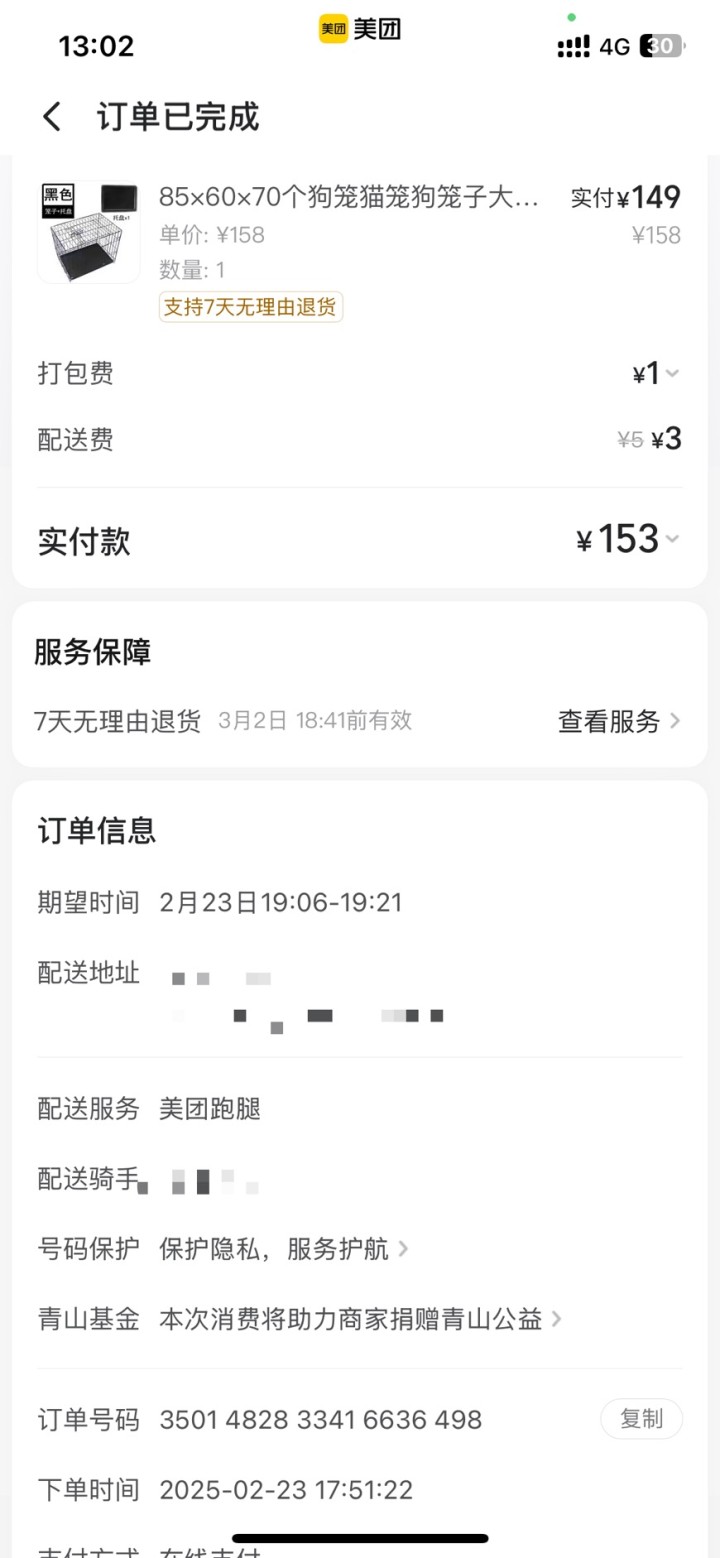Screen dimensions: 720x1558
Task: Go back from the 订单已完成 page
Action: [x=52, y=117]
